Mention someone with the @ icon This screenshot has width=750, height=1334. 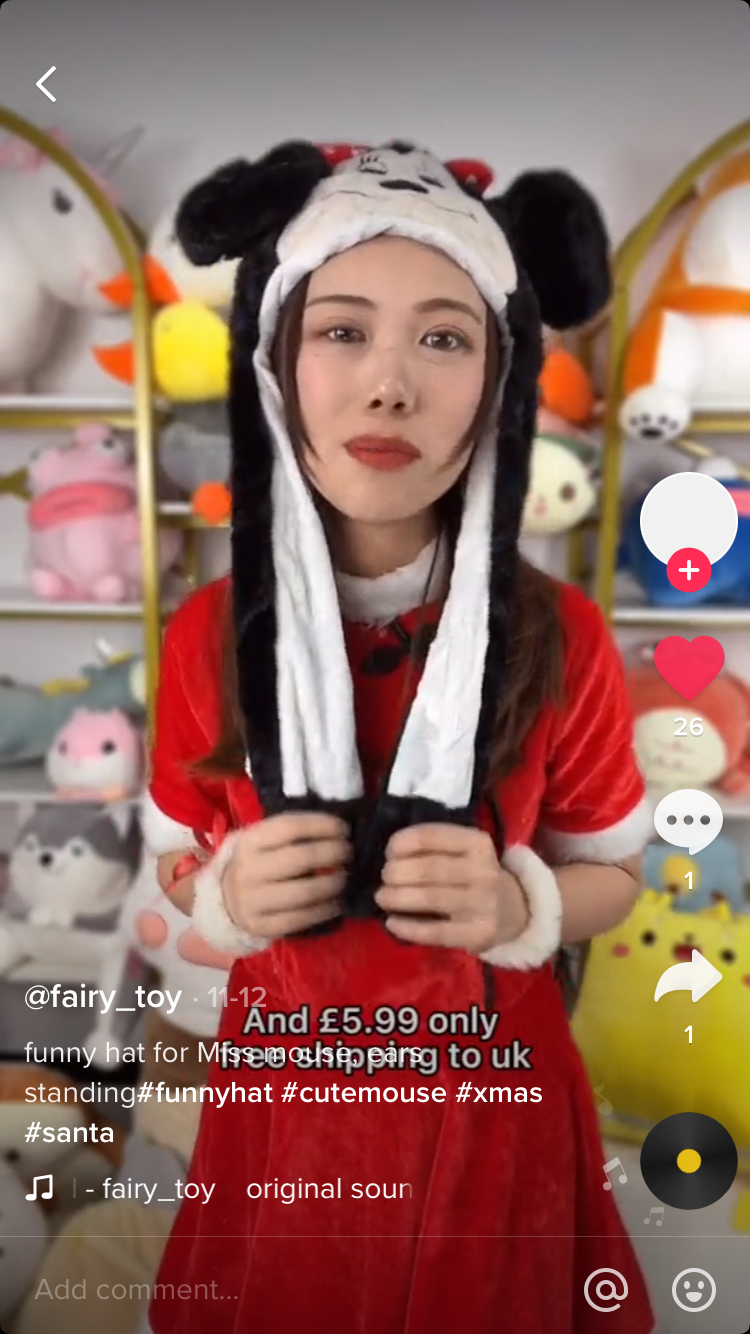[606, 1289]
